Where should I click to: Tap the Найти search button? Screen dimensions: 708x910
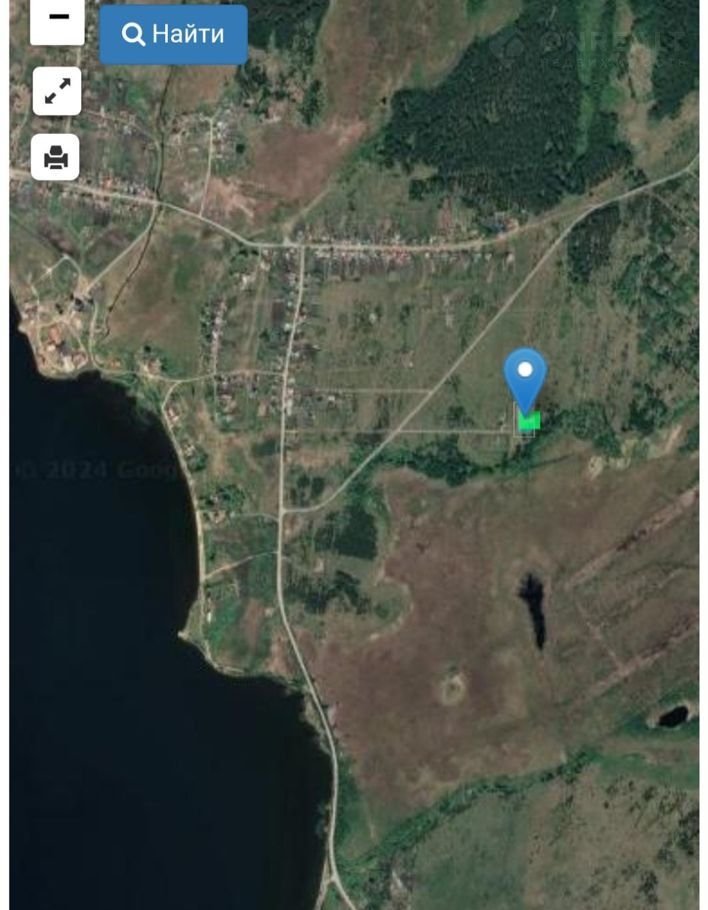(x=173, y=34)
